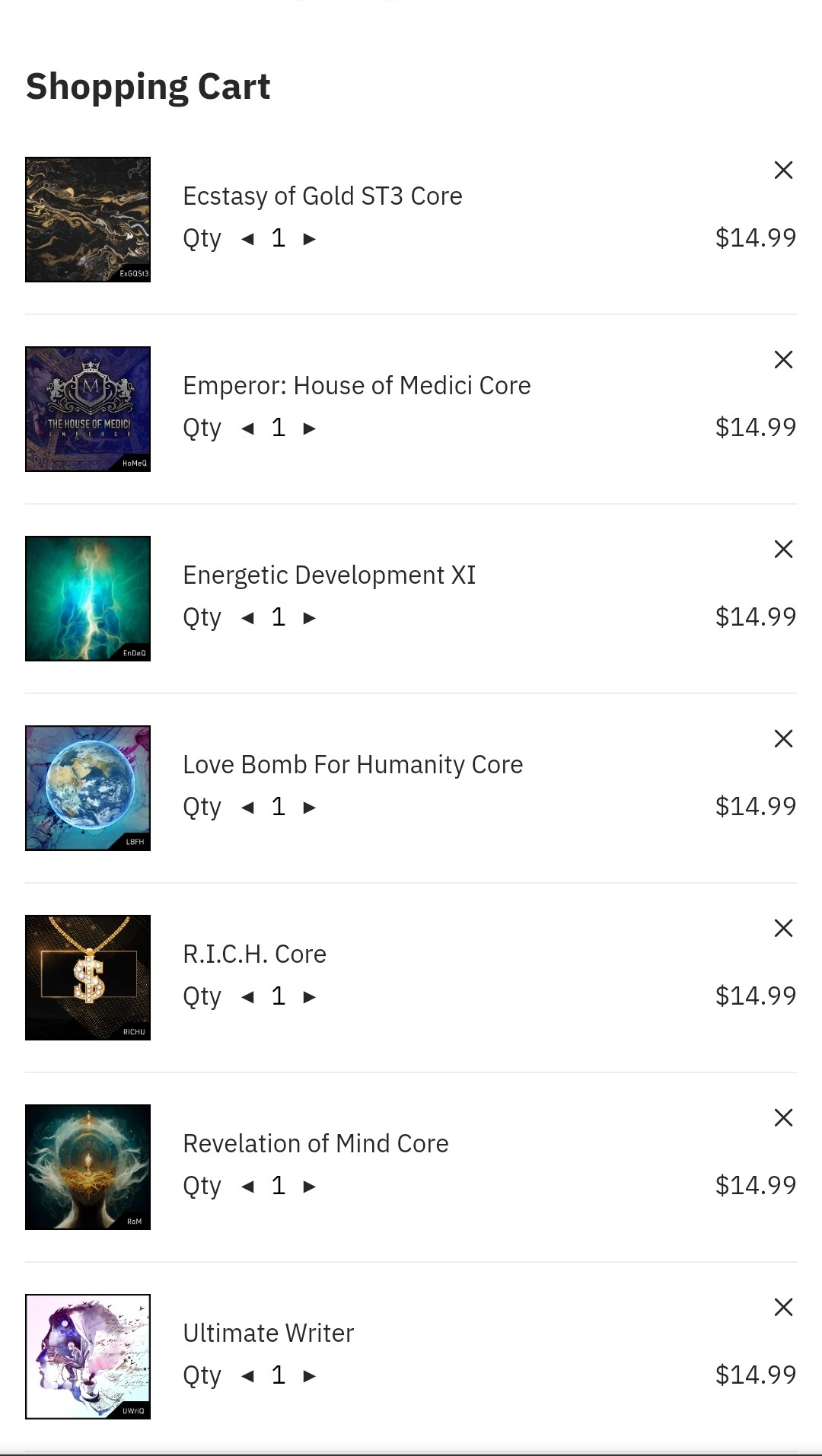Remove R.I.C.H. Core from the cart
The height and width of the screenshot is (1456, 822).
pos(783,928)
